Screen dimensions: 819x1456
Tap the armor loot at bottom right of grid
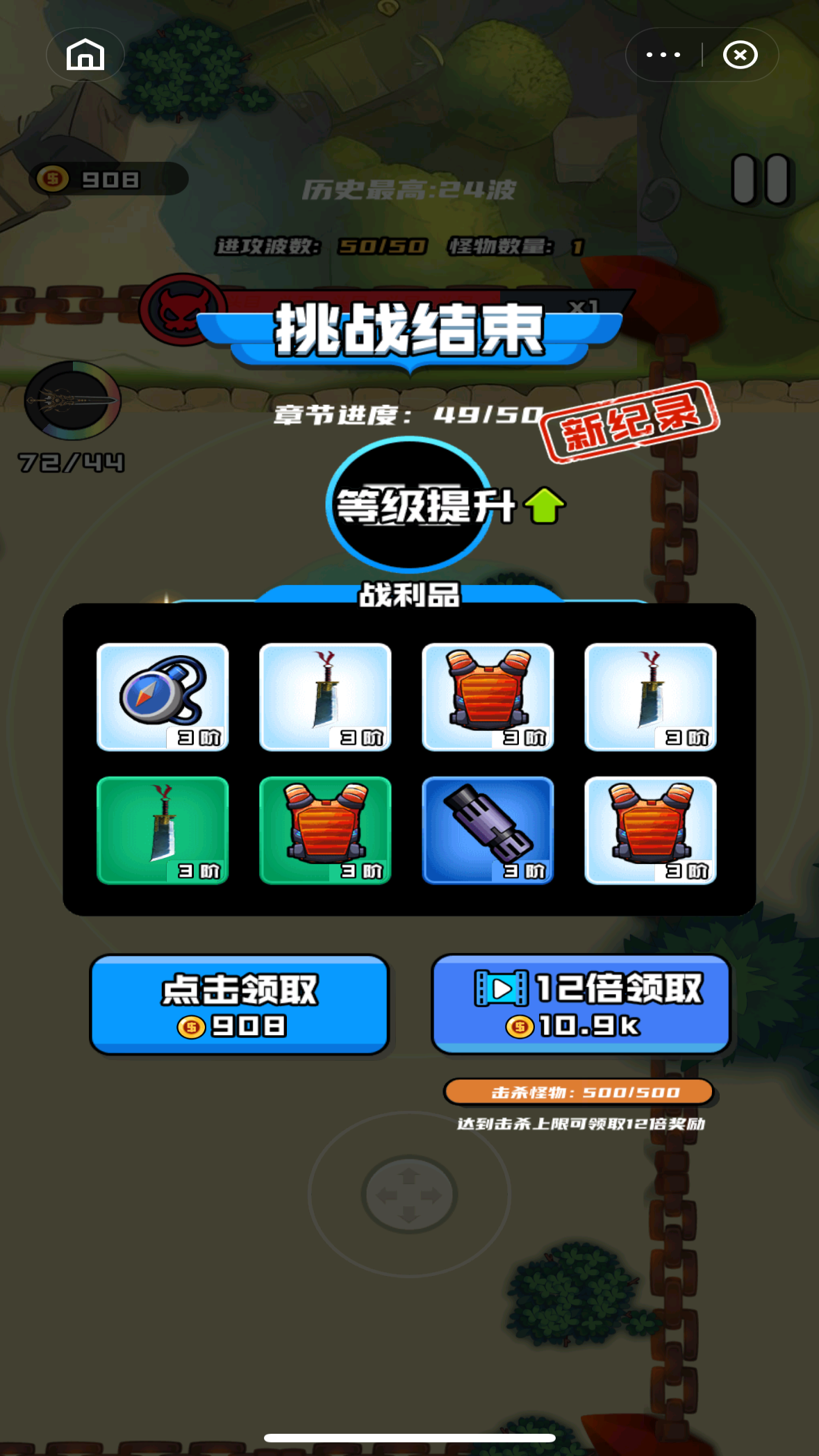click(x=650, y=829)
